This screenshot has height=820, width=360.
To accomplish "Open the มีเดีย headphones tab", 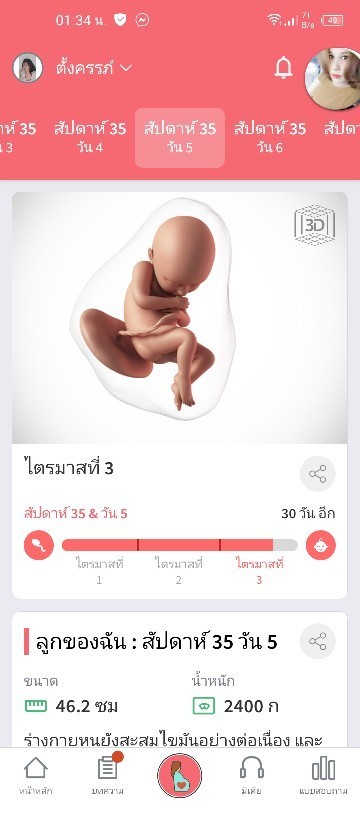I will point(252,776).
